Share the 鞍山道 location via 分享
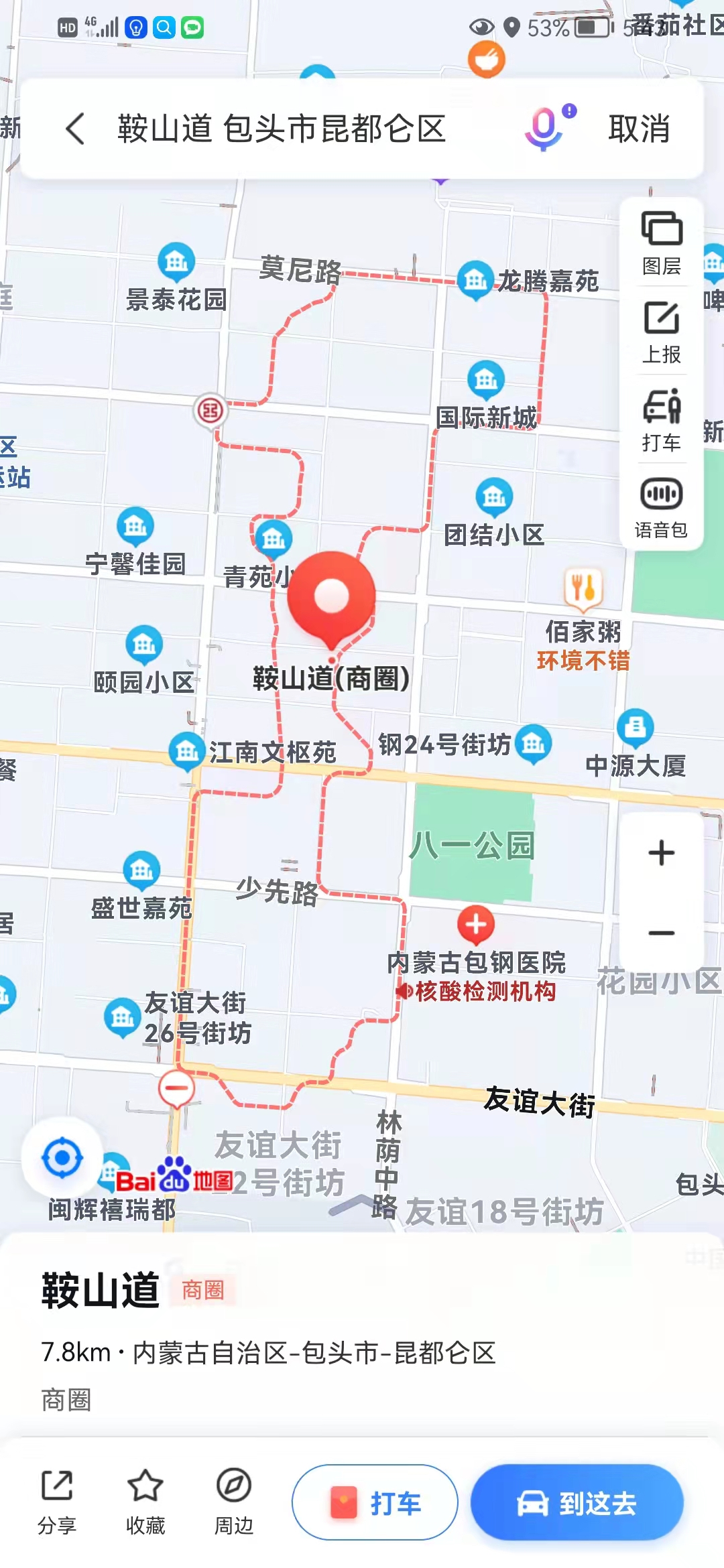This screenshot has width=724, height=1568. [57, 1502]
